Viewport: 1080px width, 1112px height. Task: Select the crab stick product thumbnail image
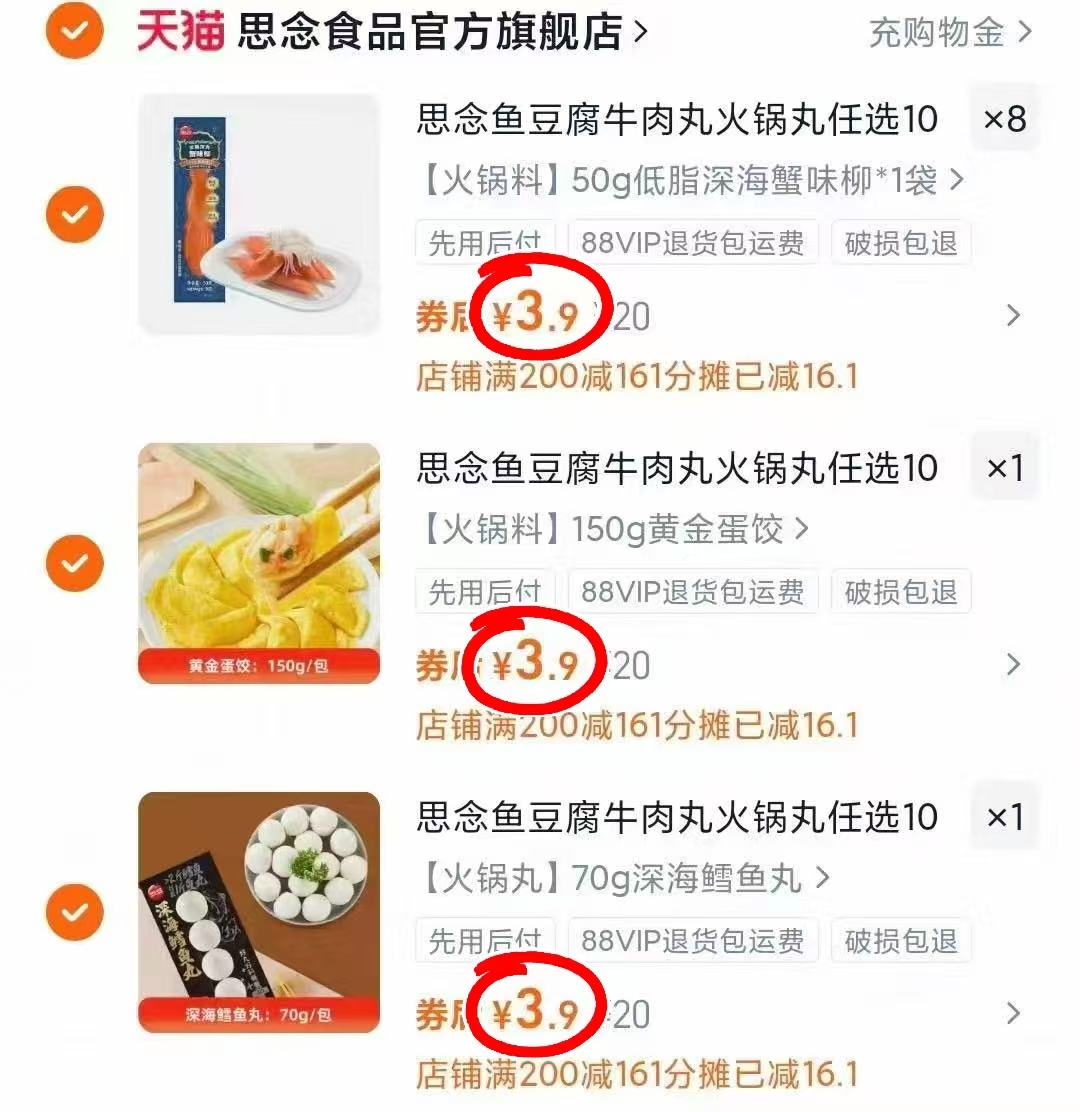pos(260,213)
